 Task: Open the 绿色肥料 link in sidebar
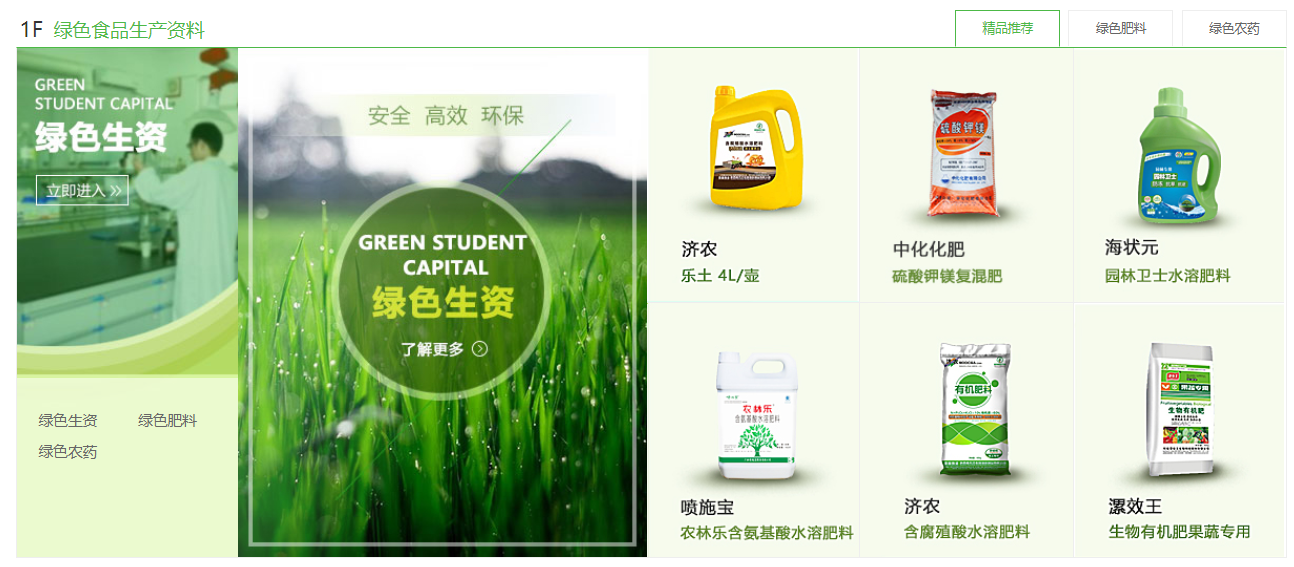pyautogui.click(x=167, y=420)
